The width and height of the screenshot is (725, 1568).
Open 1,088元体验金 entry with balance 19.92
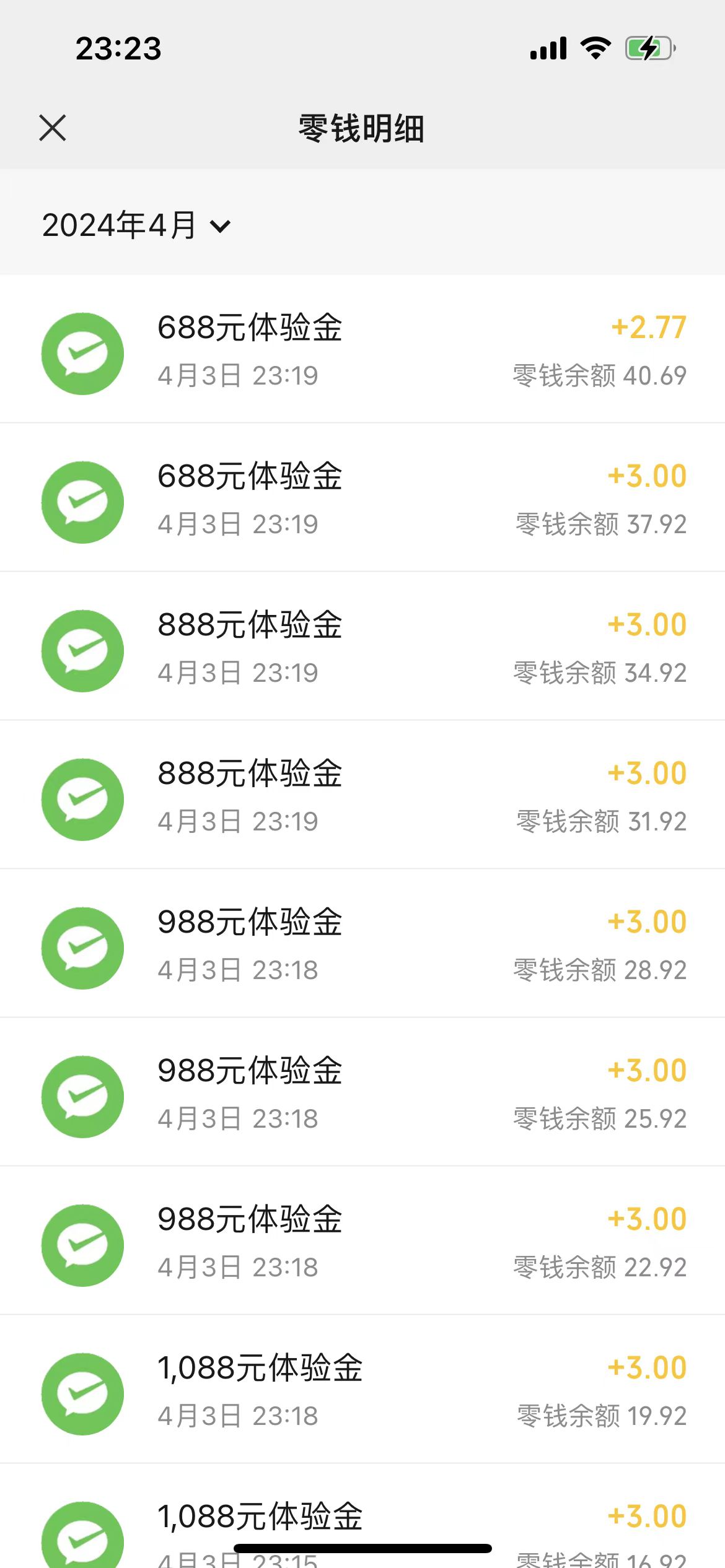(362, 1390)
